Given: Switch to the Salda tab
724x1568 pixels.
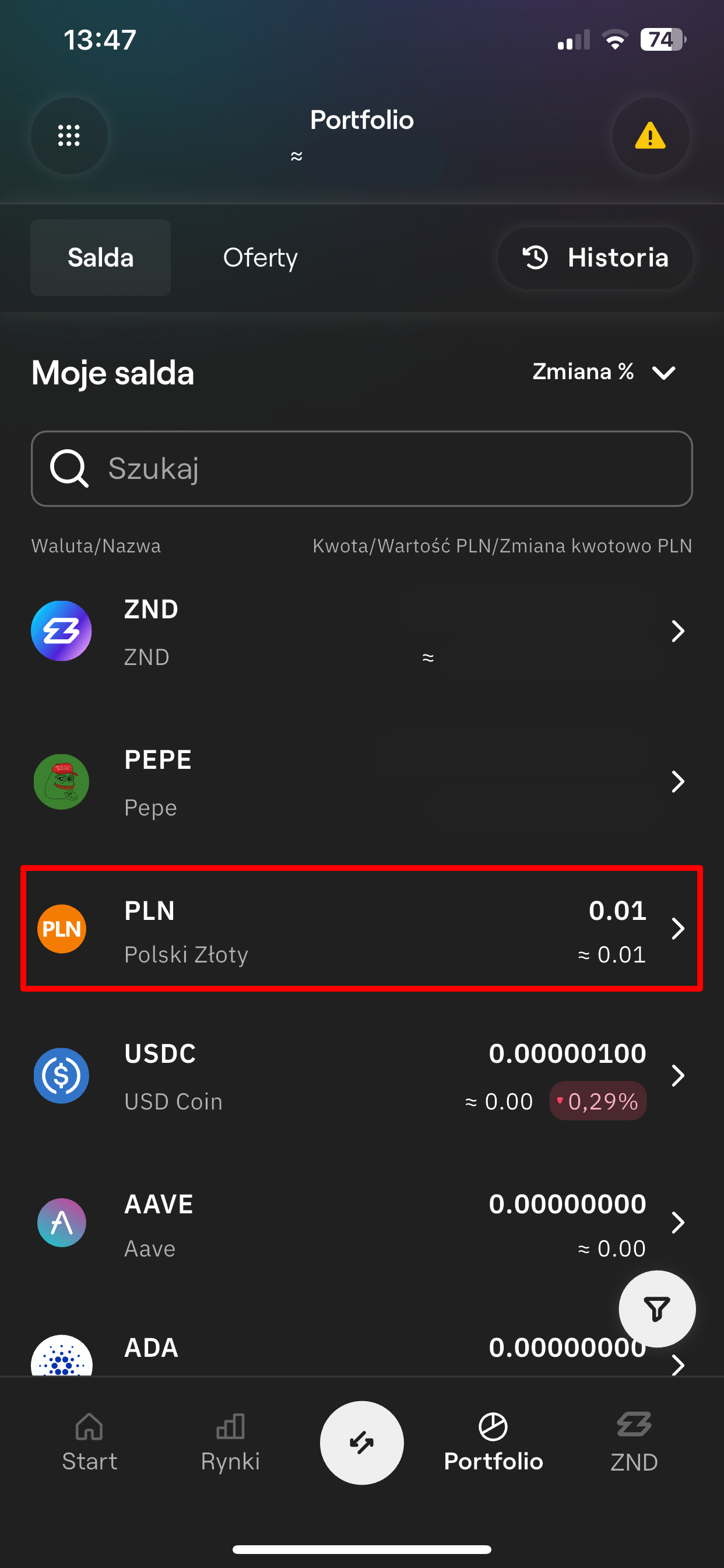Looking at the screenshot, I should 100,257.
